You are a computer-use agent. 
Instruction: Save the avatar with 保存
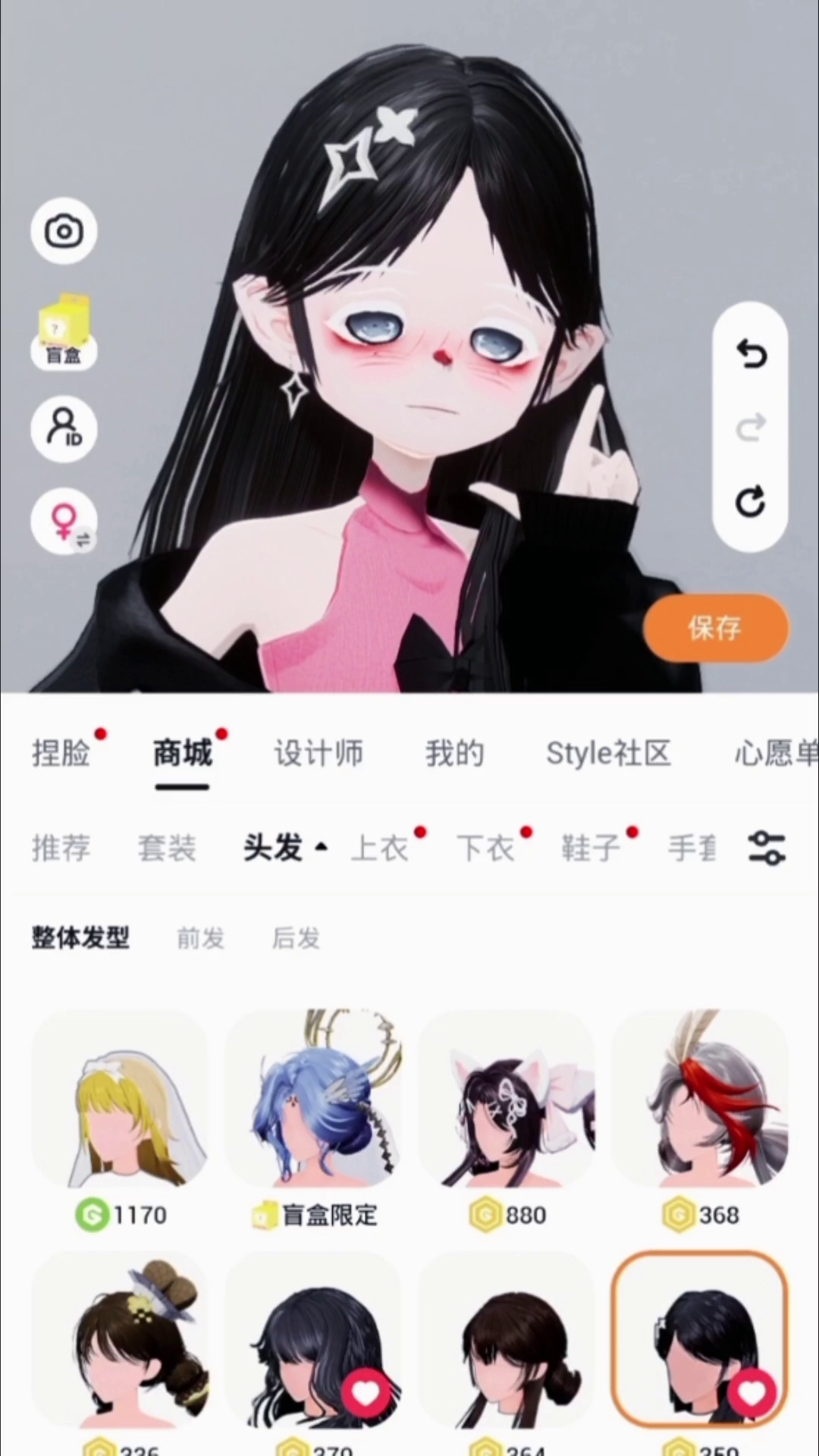coord(715,627)
